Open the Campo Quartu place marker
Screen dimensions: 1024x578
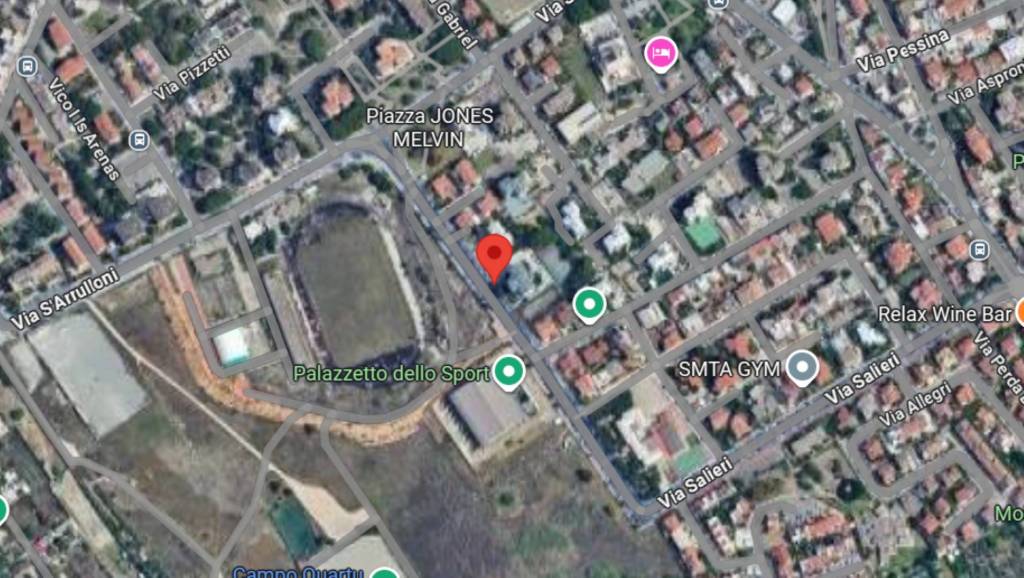click(x=385, y=573)
